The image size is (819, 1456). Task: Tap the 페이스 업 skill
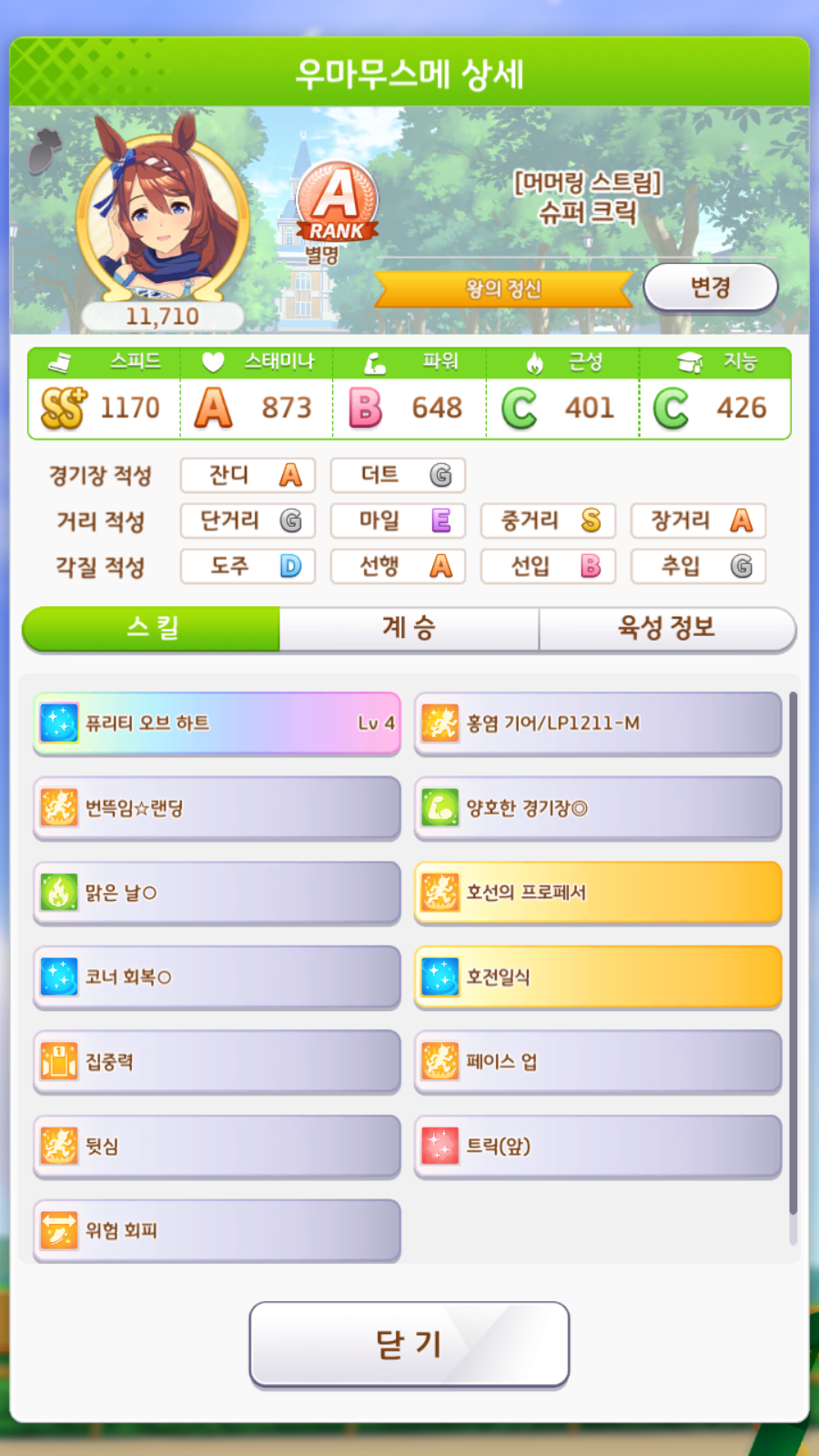click(598, 1062)
